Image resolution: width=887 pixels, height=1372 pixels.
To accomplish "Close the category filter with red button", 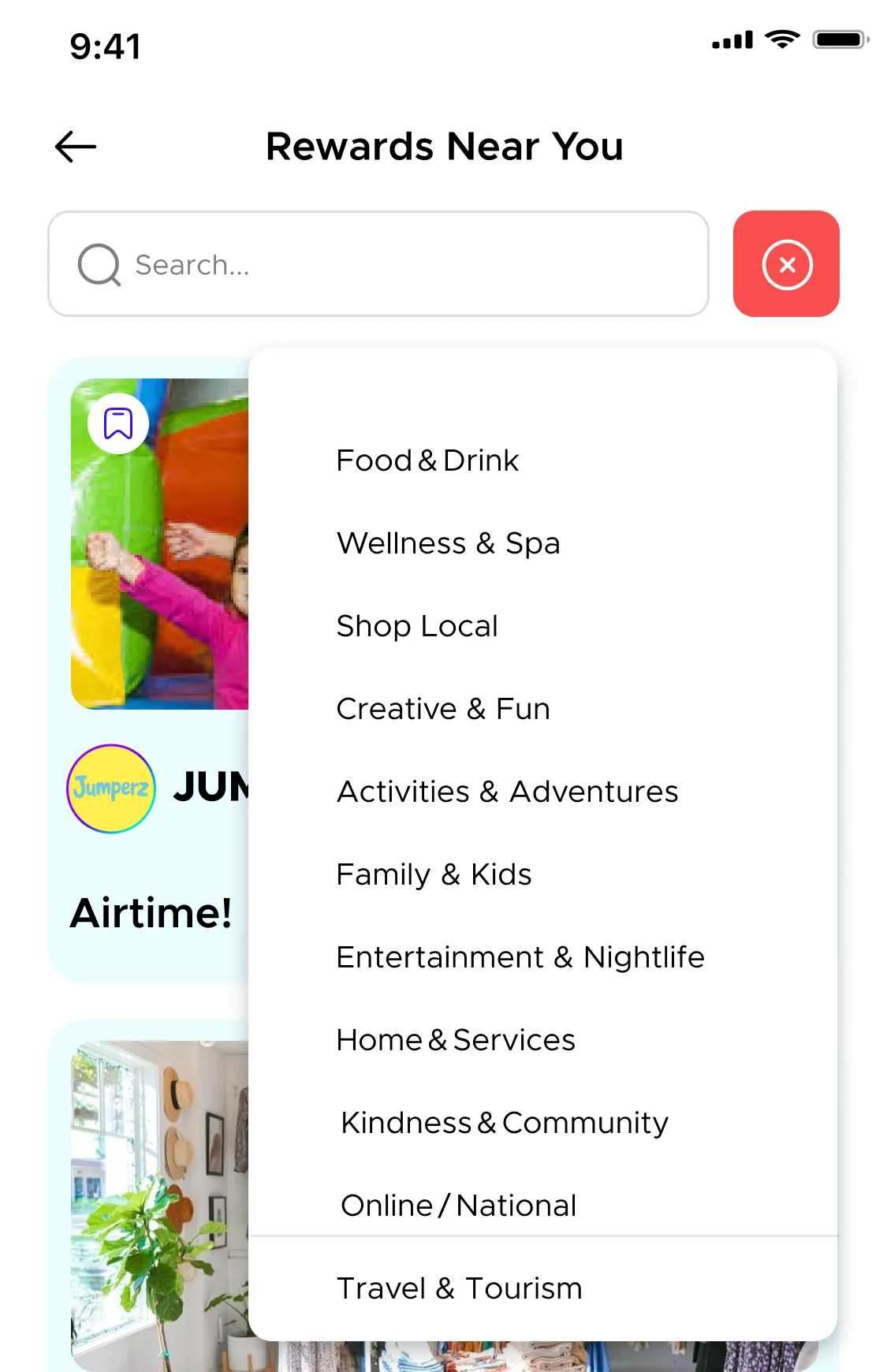I will (x=786, y=264).
